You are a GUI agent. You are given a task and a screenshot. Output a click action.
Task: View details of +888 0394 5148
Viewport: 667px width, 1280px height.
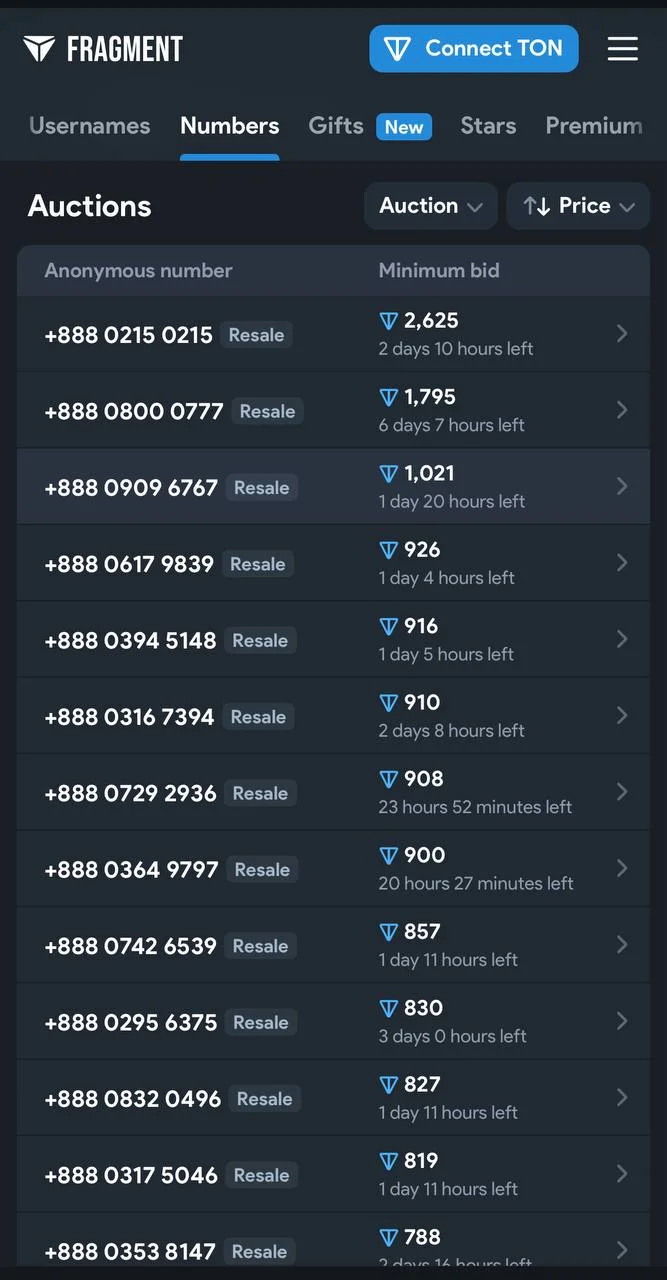[x=333, y=640]
